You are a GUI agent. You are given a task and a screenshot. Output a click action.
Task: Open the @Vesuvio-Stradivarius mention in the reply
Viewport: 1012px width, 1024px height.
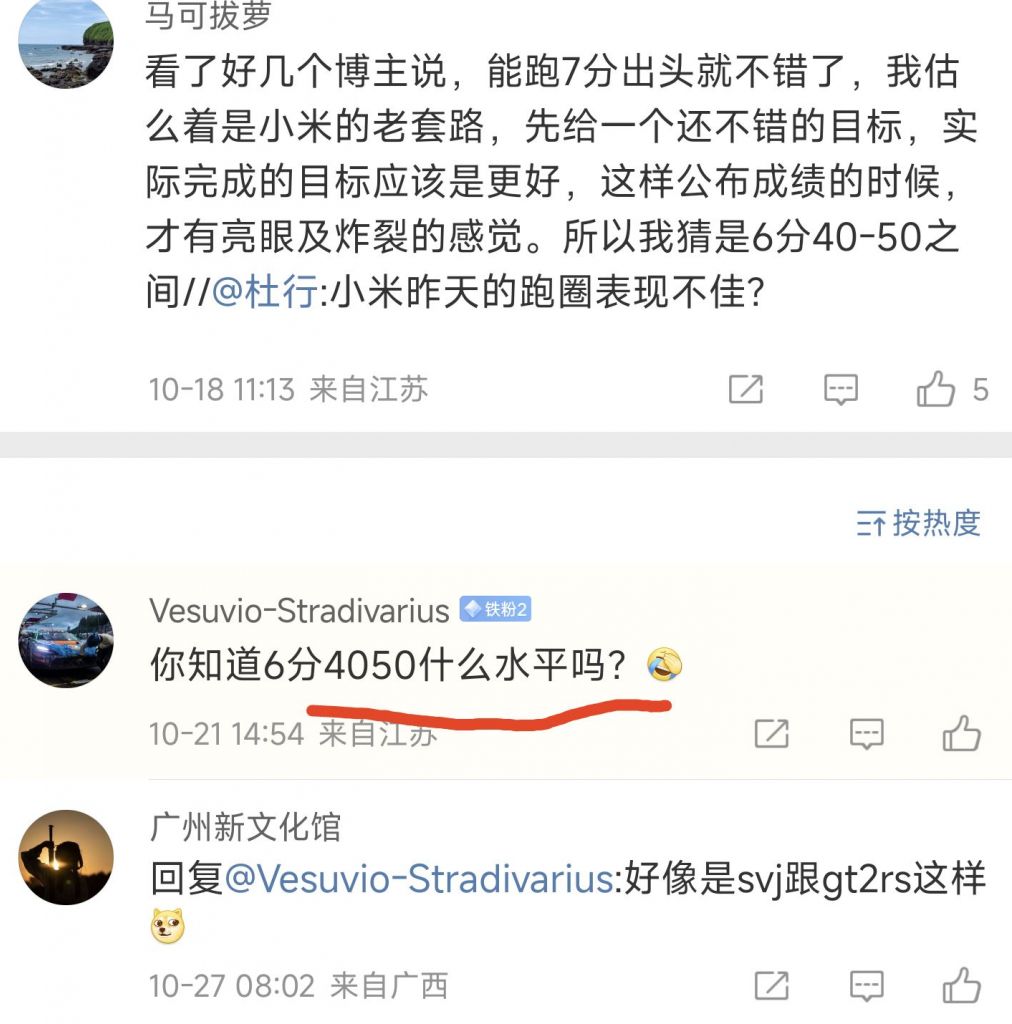tap(418, 880)
